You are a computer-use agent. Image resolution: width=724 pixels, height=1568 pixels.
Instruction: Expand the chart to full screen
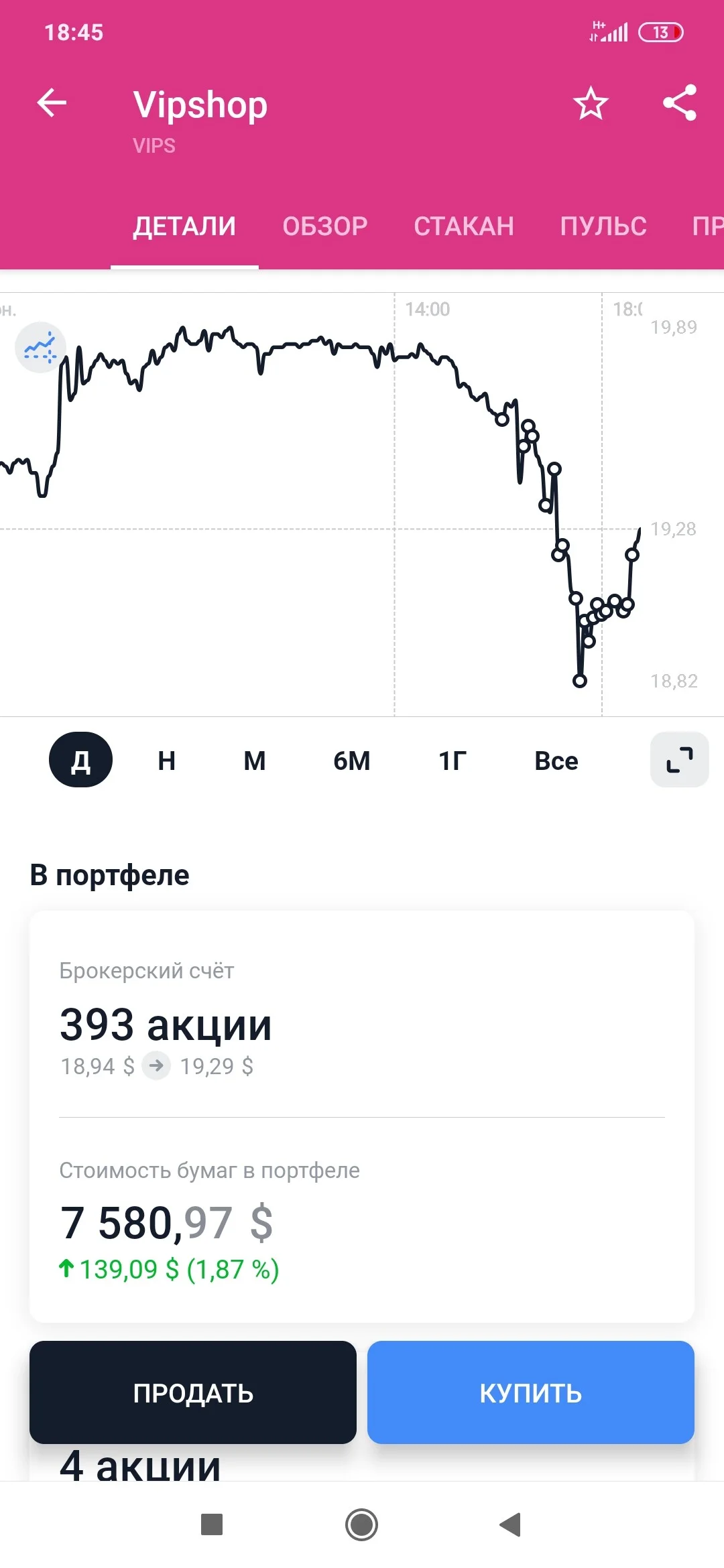pyautogui.click(x=680, y=760)
